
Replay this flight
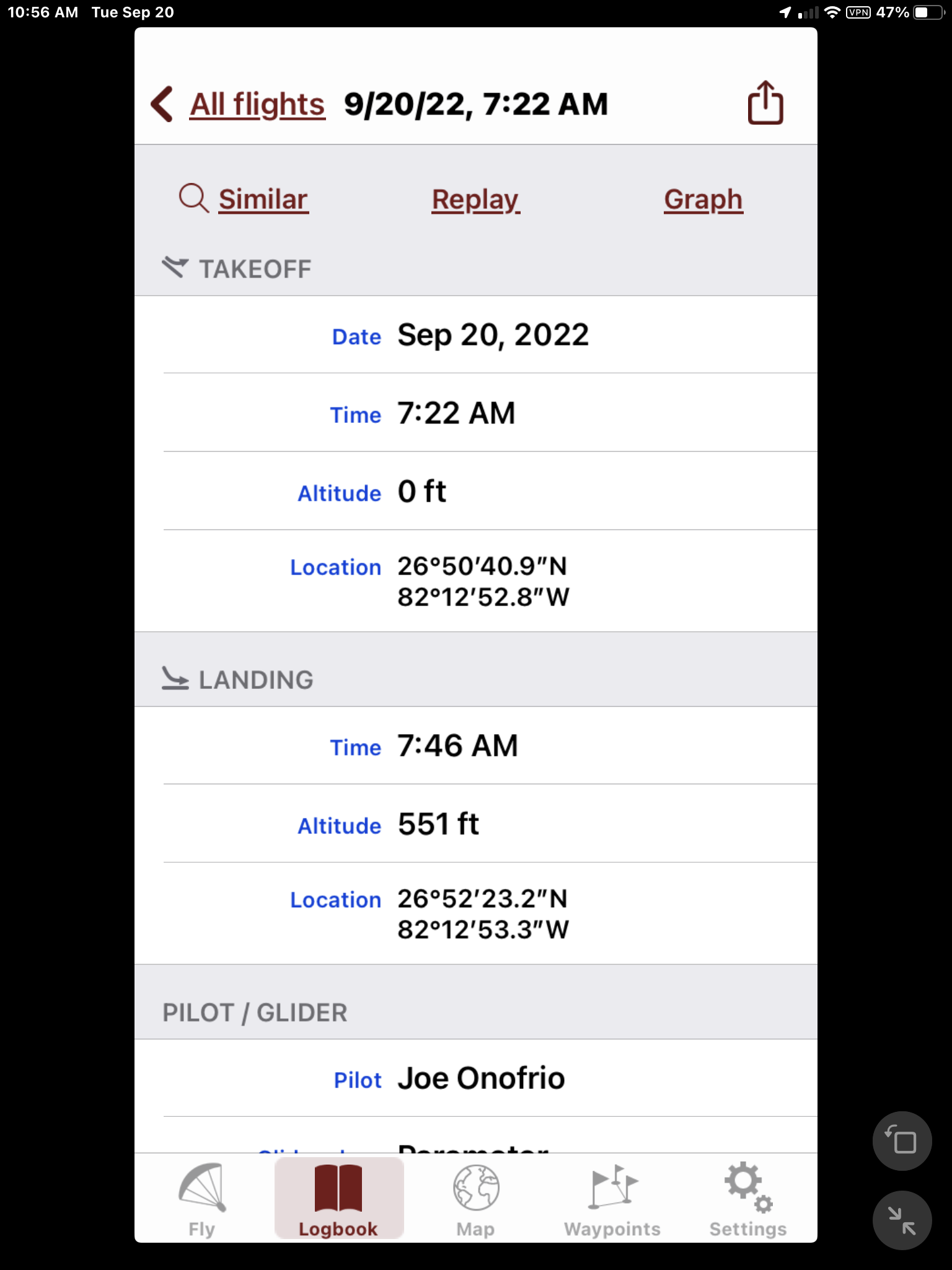pyautogui.click(x=475, y=200)
